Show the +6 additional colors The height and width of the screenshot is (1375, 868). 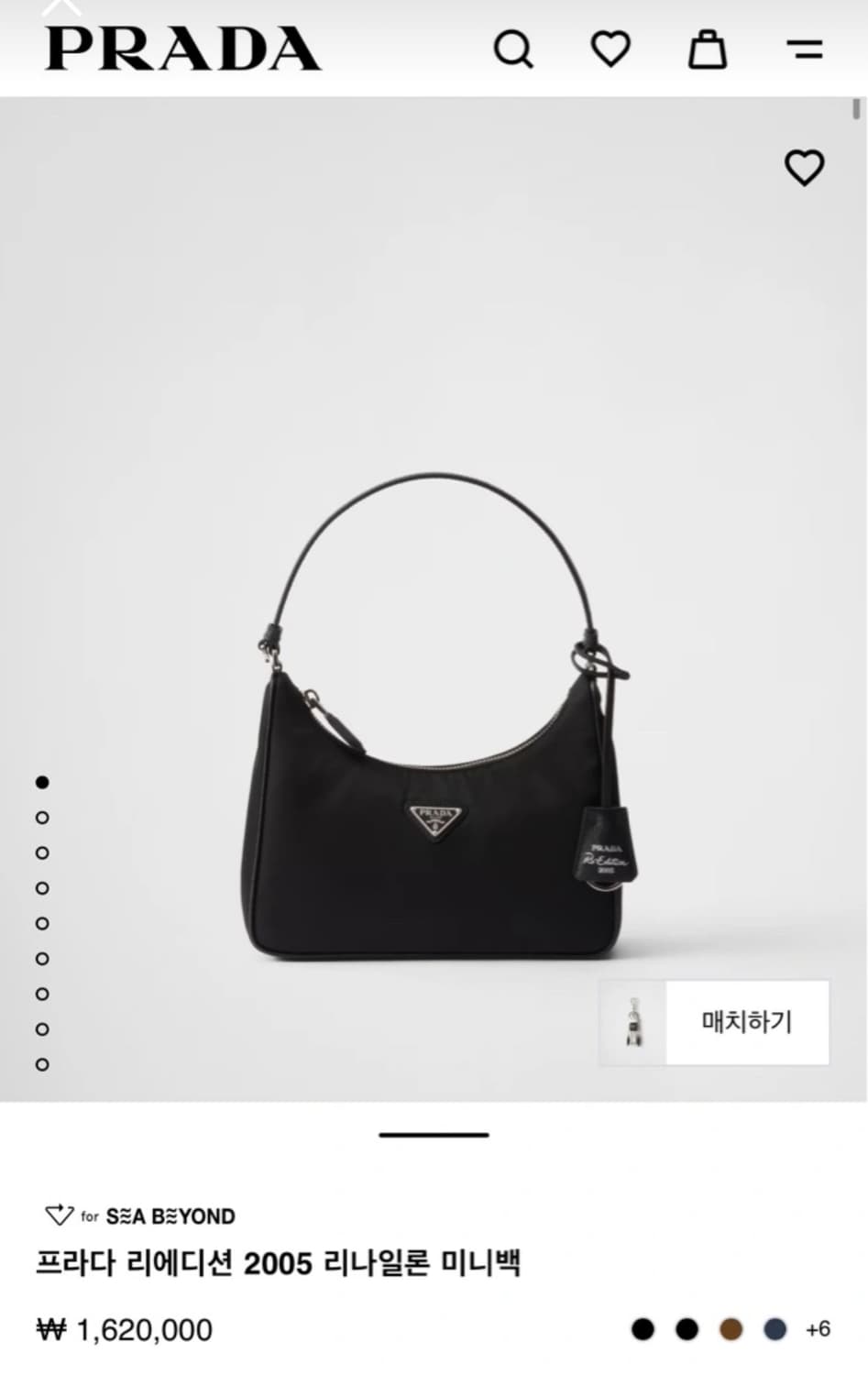click(815, 1329)
